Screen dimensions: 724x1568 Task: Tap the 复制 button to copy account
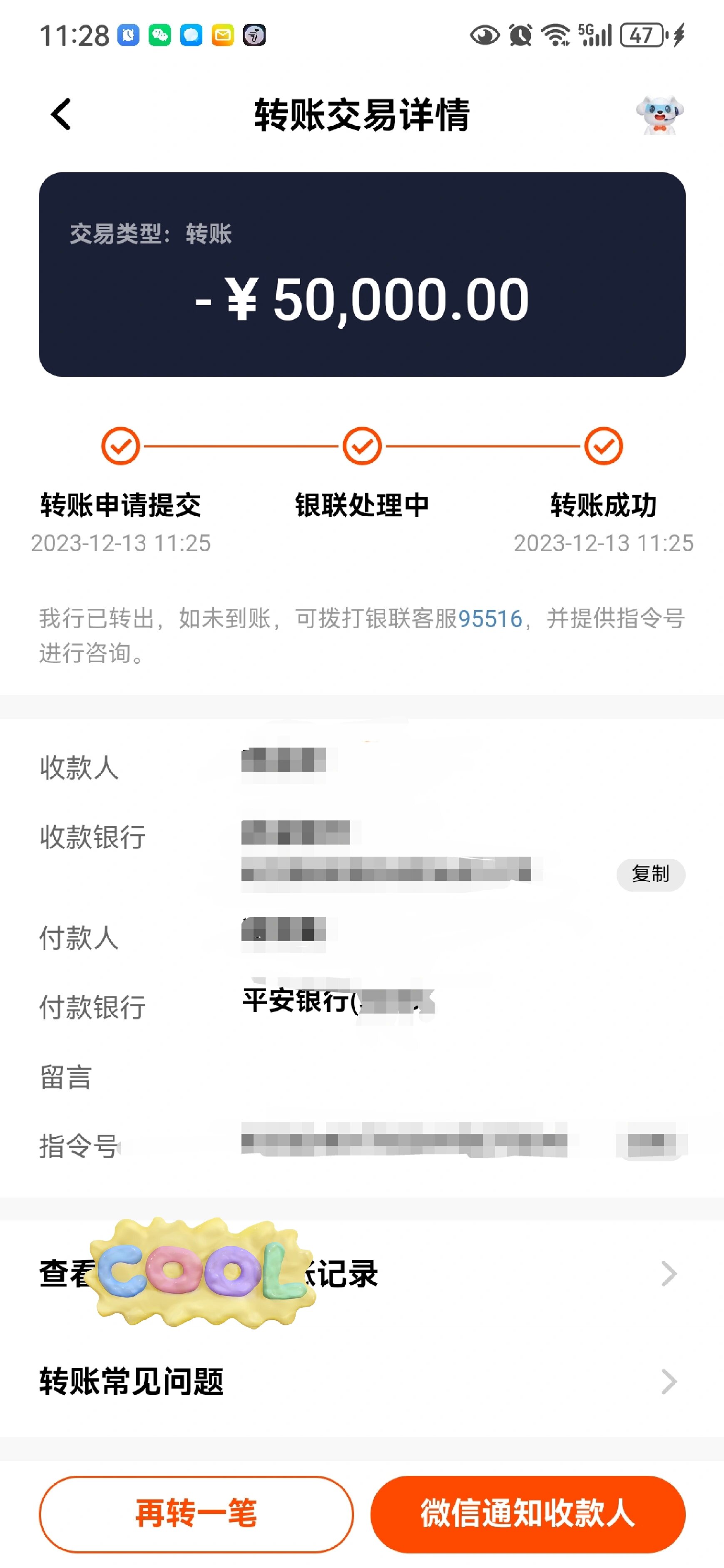click(650, 875)
